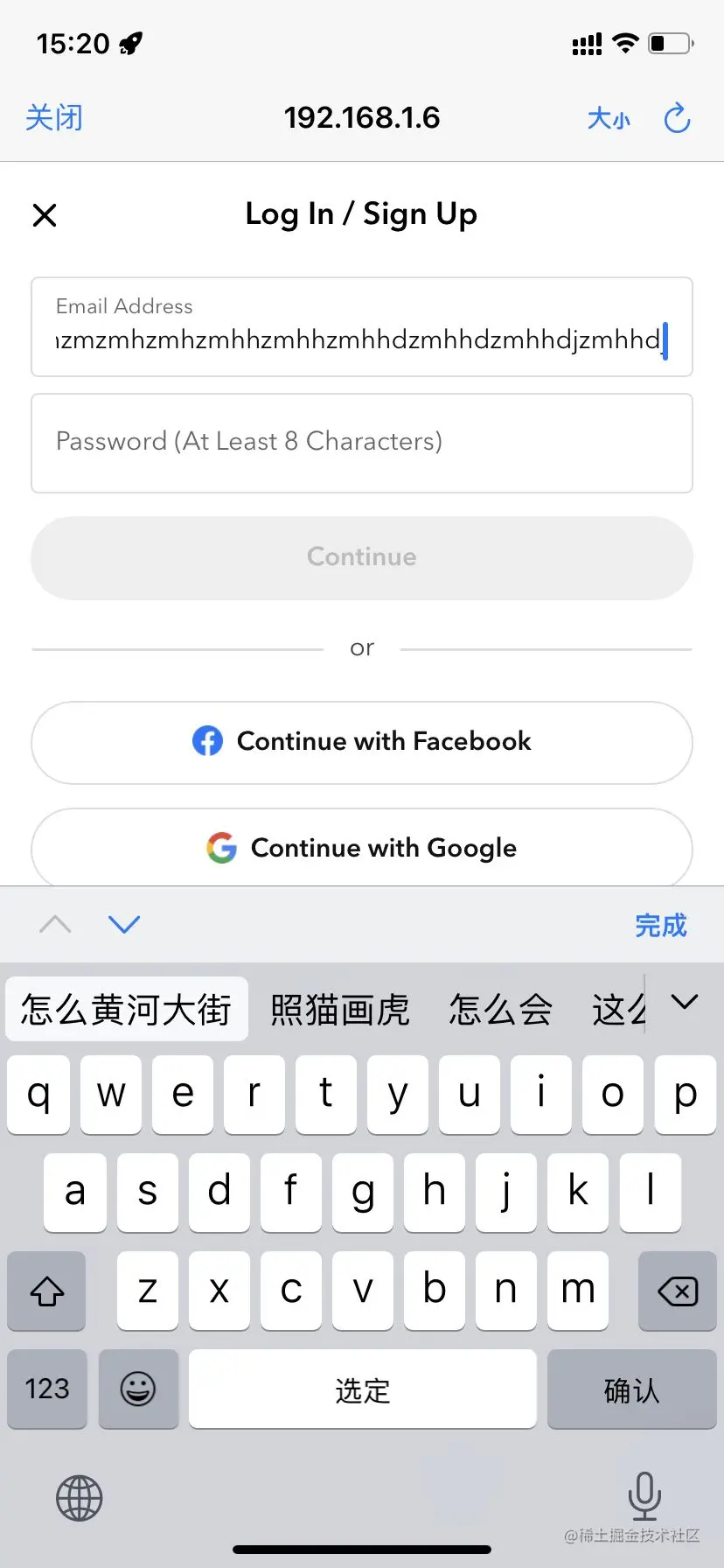The image size is (724, 1568).
Task: Delete a character with the backspace key
Action: (676, 1291)
